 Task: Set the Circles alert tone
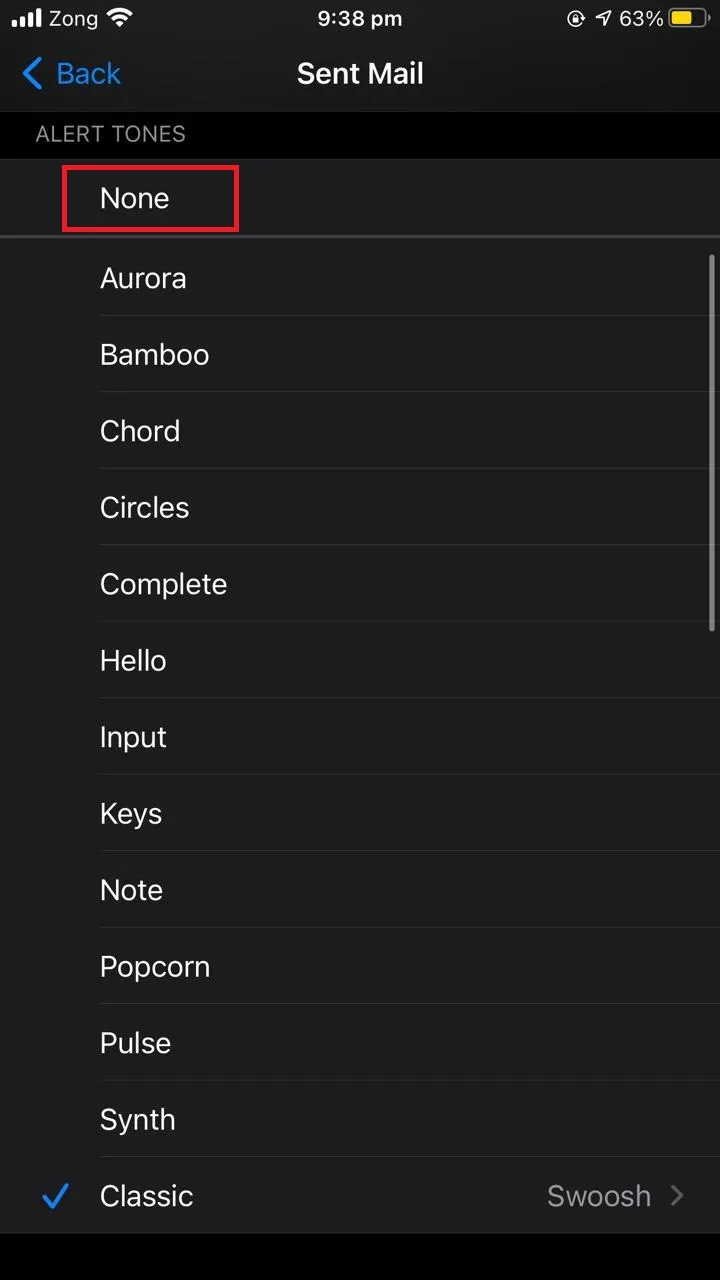pos(144,508)
